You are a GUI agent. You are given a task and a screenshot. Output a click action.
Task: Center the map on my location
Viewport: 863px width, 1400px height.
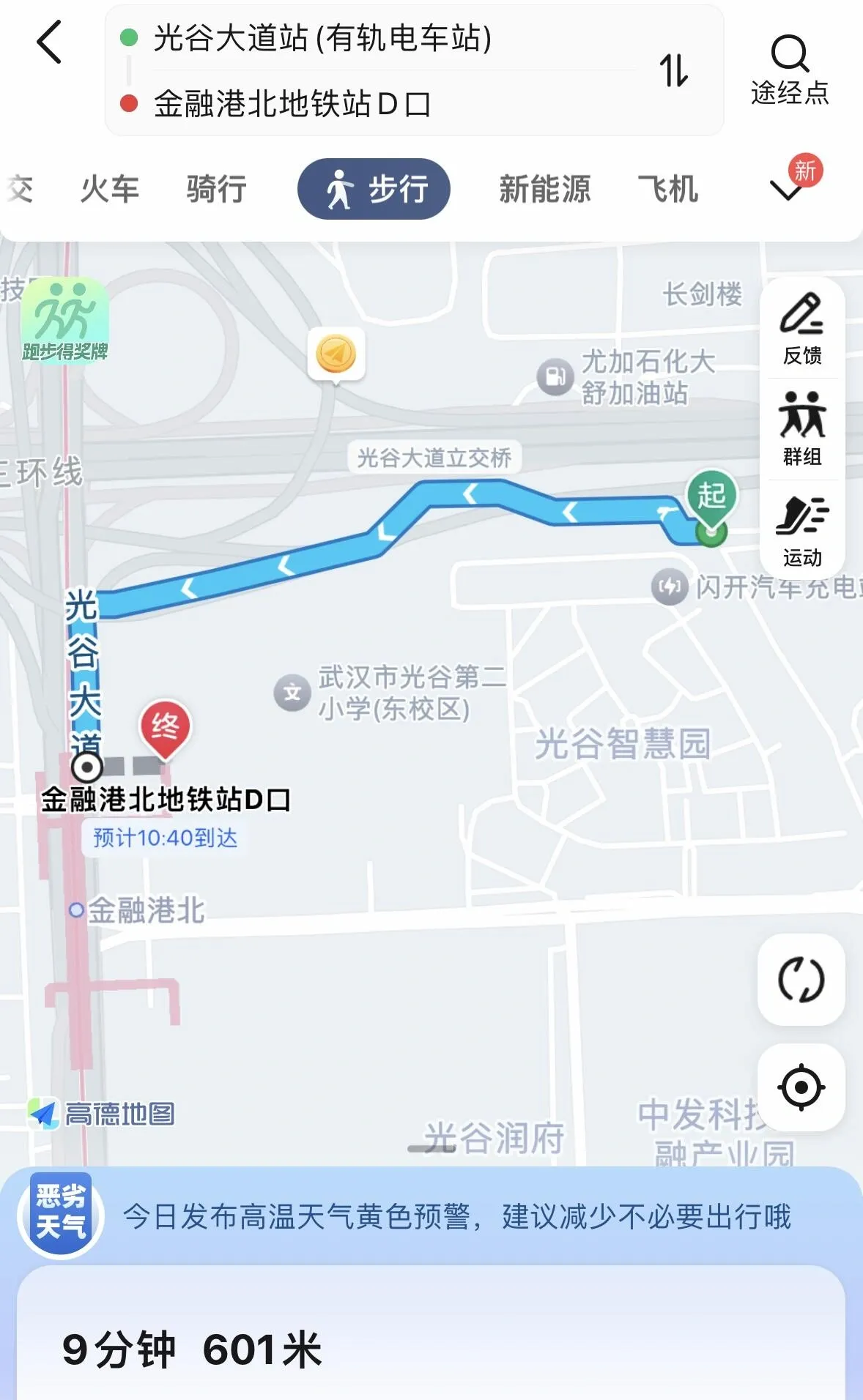click(x=801, y=1087)
